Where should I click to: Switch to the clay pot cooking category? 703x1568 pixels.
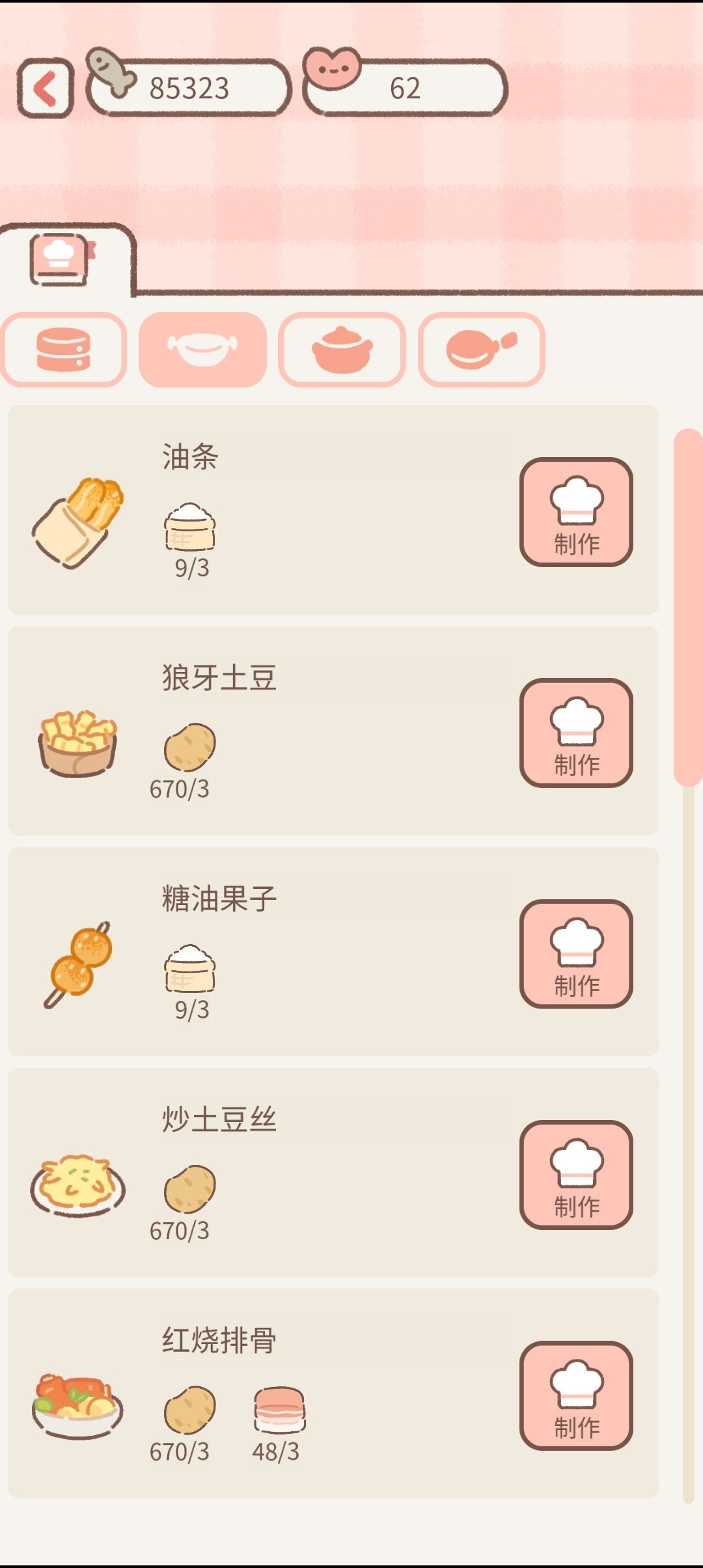[342, 350]
